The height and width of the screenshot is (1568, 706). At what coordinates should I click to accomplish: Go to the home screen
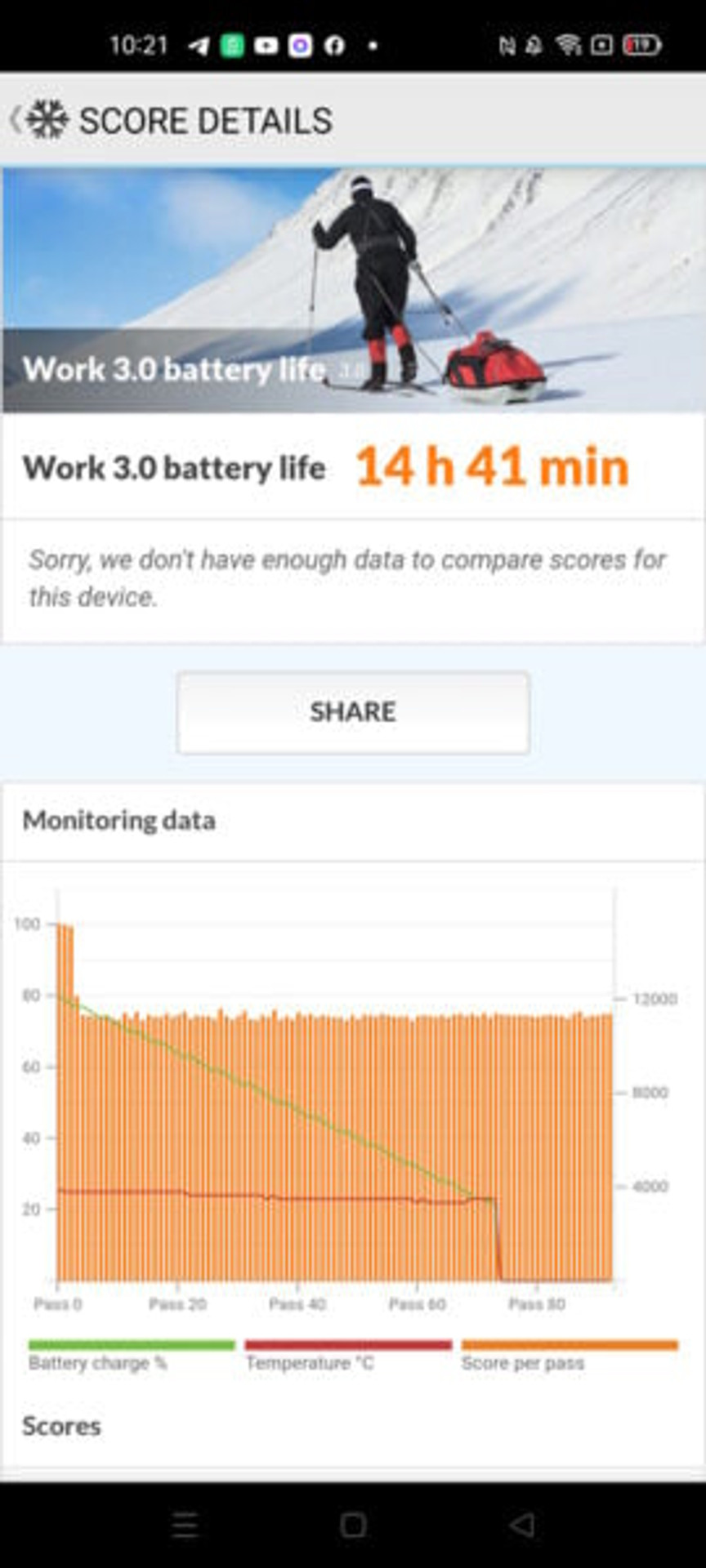pos(353,1525)
